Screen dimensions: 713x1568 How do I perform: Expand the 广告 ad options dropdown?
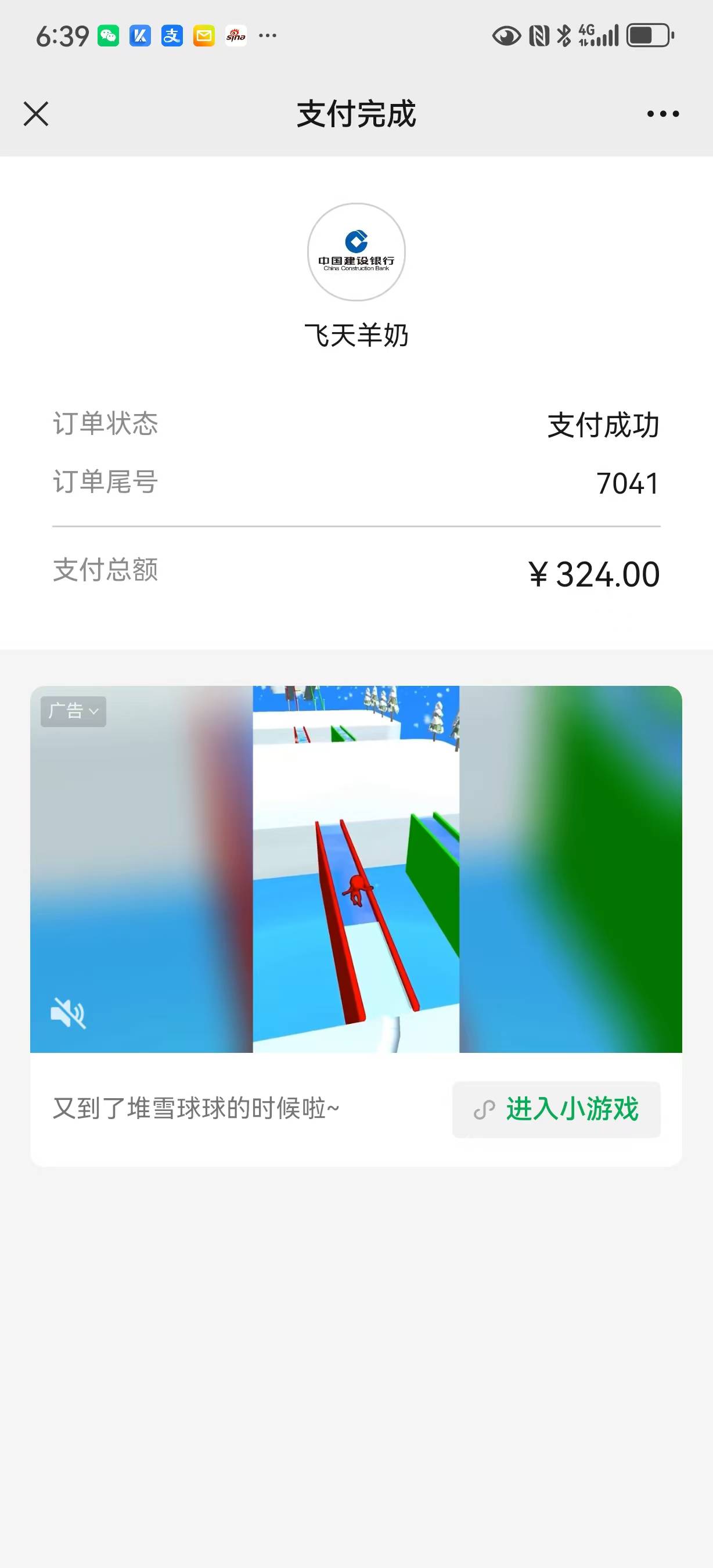point(74,711)
